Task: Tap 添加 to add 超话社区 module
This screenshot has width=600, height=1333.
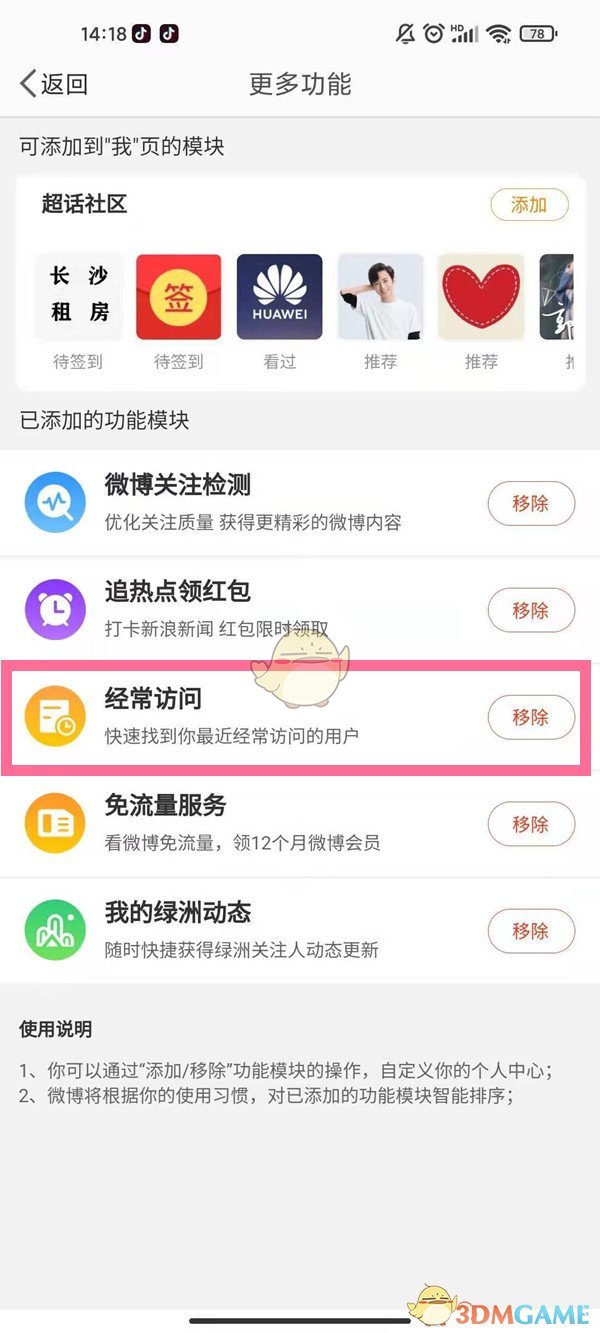Action: pyautogui.click(x=529, y=205)
